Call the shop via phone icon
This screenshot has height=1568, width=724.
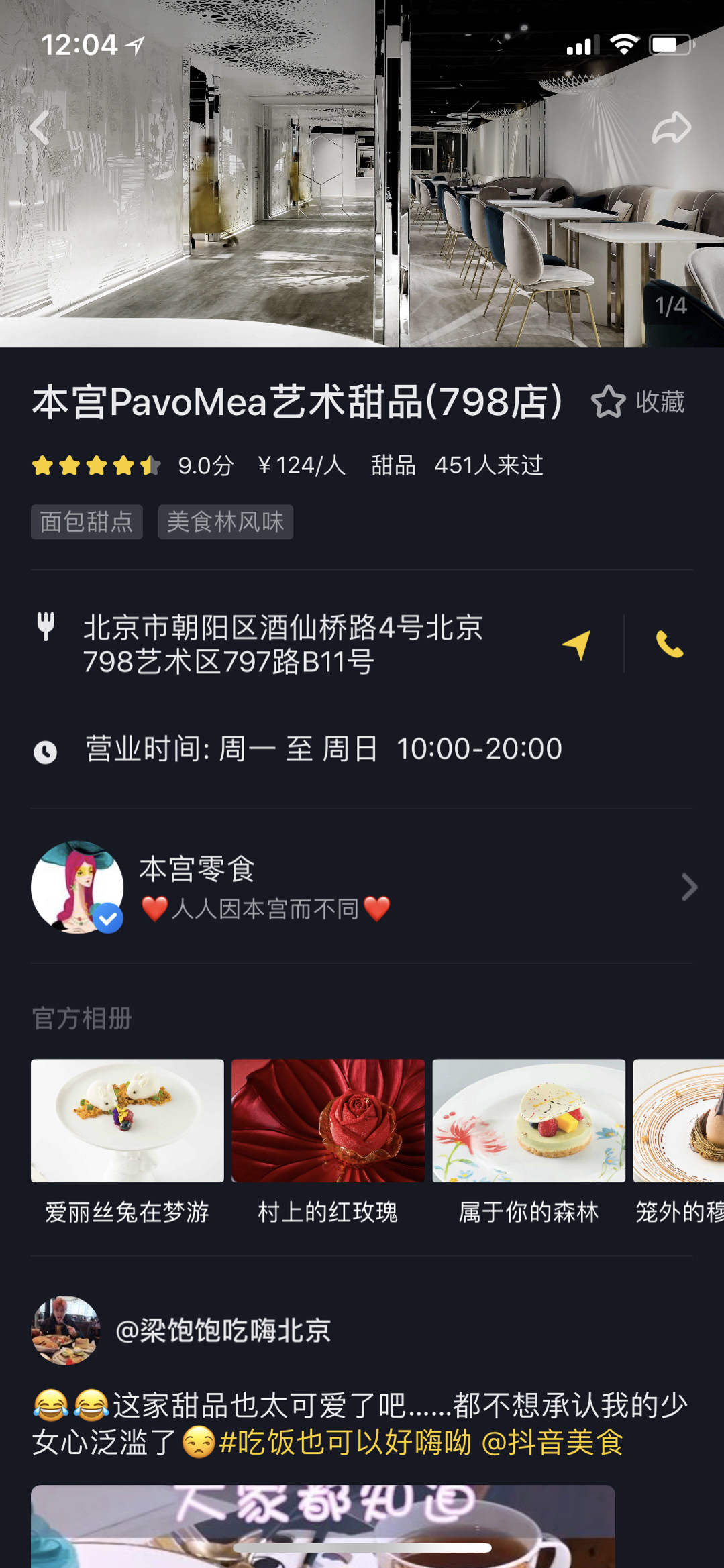(x=669, y=645)
